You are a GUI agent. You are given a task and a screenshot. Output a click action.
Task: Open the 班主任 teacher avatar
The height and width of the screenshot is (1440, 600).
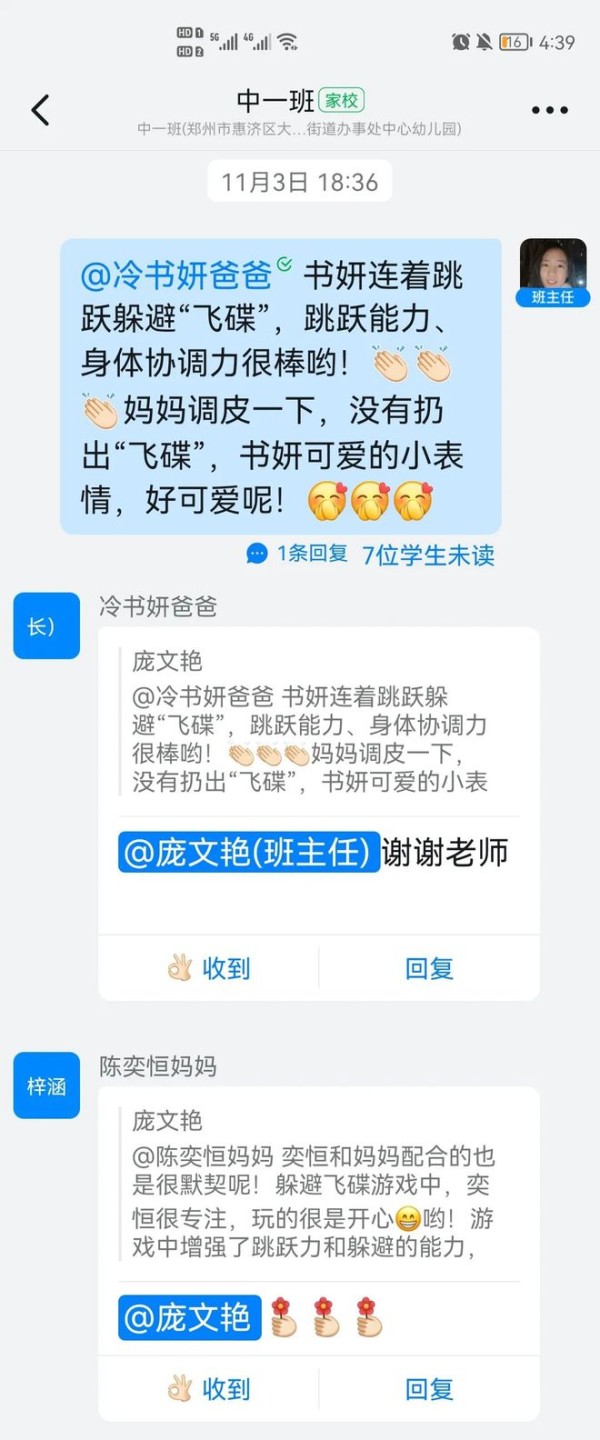point(553,271)
